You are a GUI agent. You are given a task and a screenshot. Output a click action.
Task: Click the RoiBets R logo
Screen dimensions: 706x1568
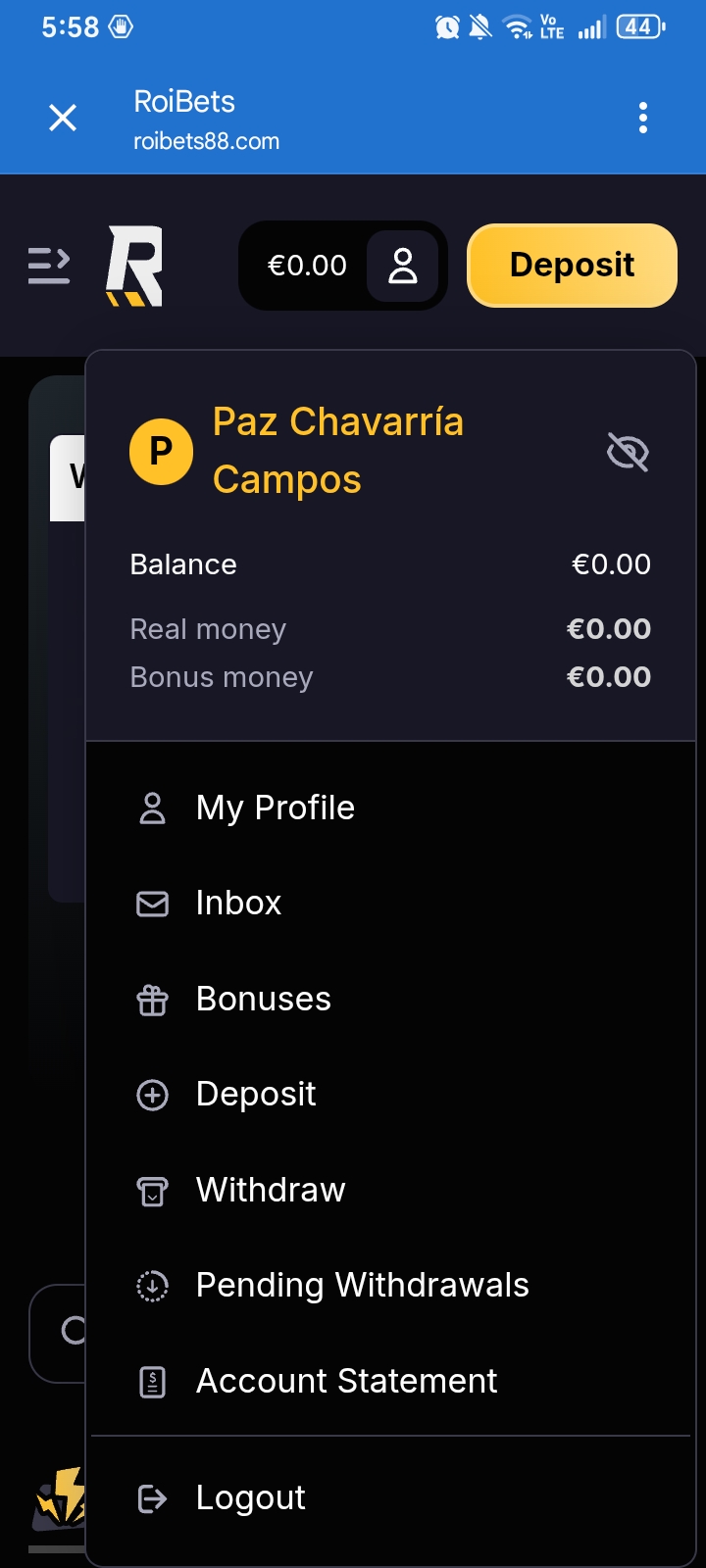click(135, 265)
